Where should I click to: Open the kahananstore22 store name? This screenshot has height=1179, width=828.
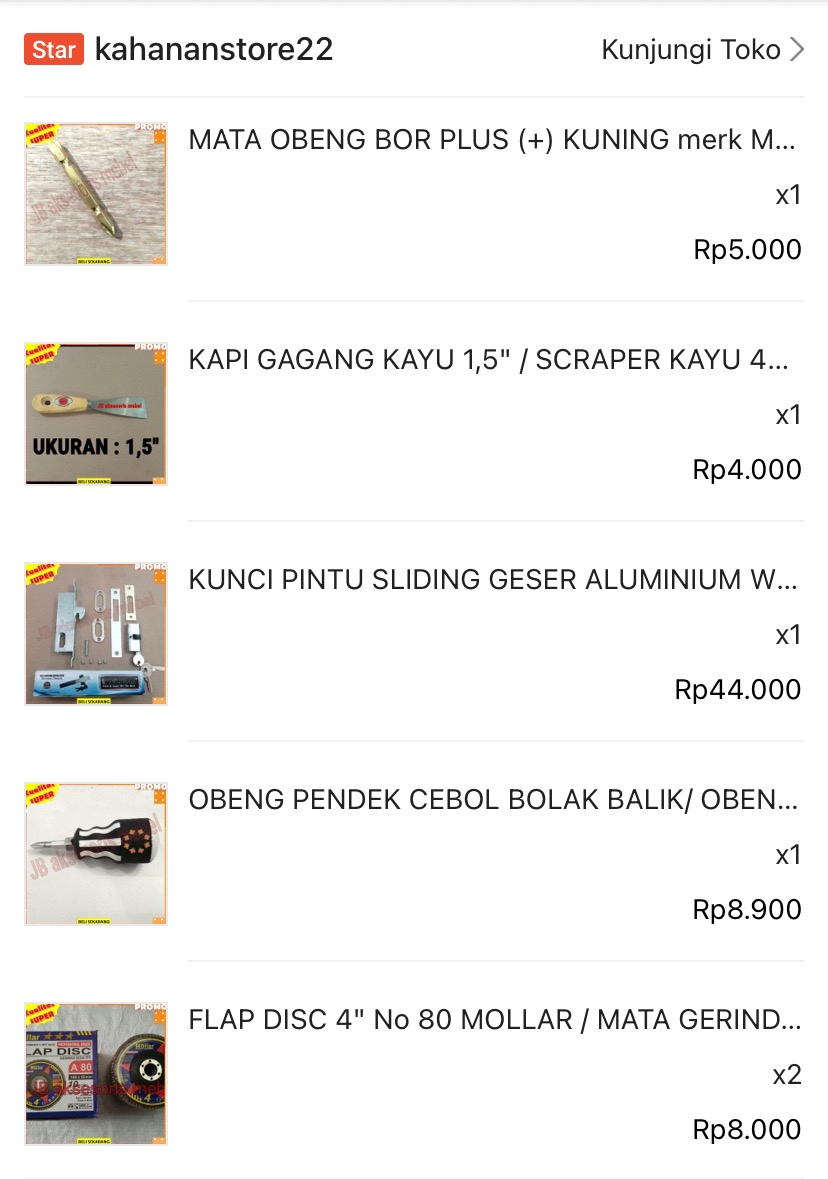(x=214, y=49)
